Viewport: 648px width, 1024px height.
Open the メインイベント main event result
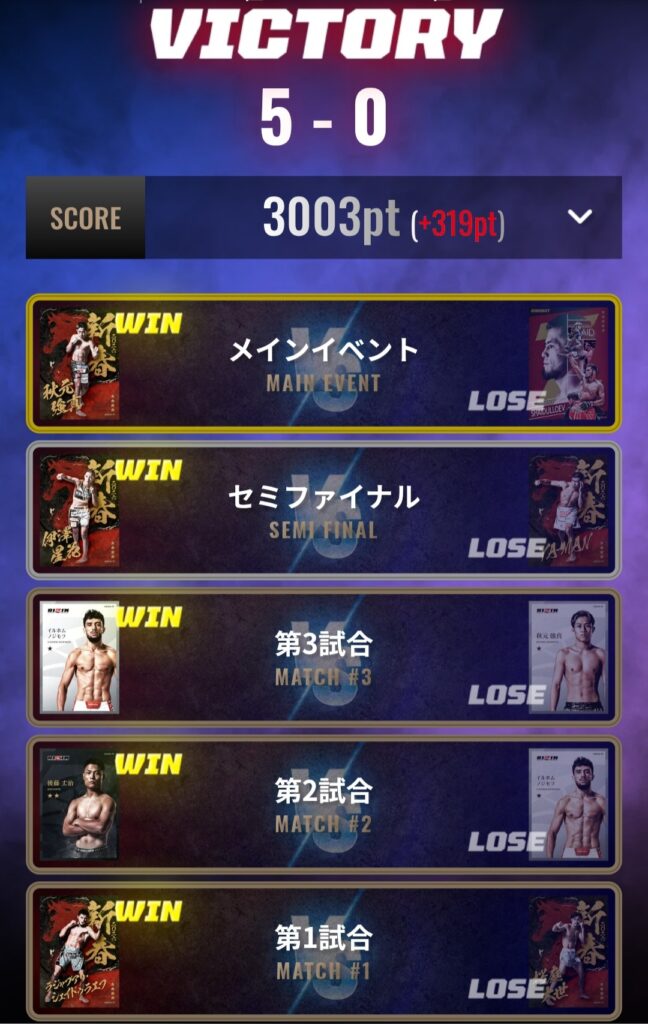(x=323, y=362)
